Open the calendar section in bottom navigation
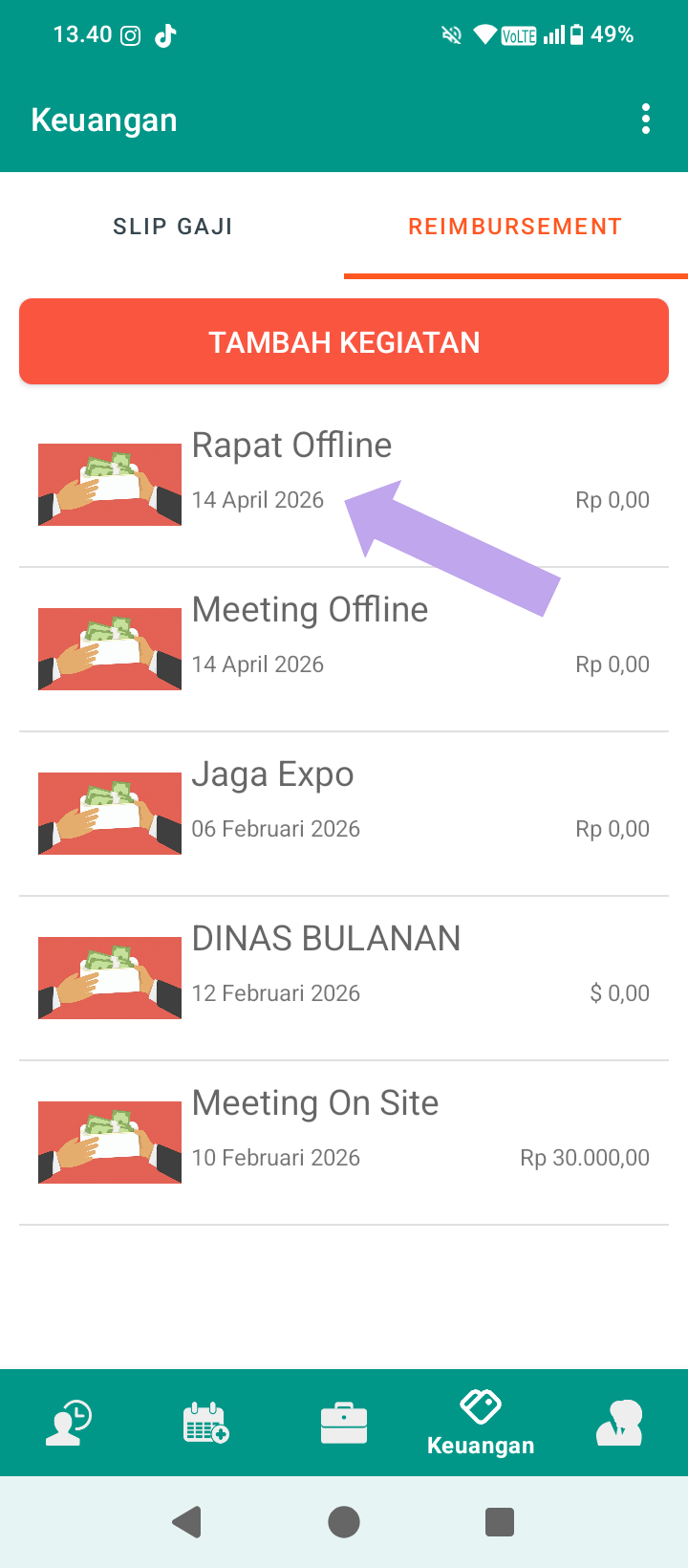This screenshot has width=688, height=1568. tap(206, 1423)
